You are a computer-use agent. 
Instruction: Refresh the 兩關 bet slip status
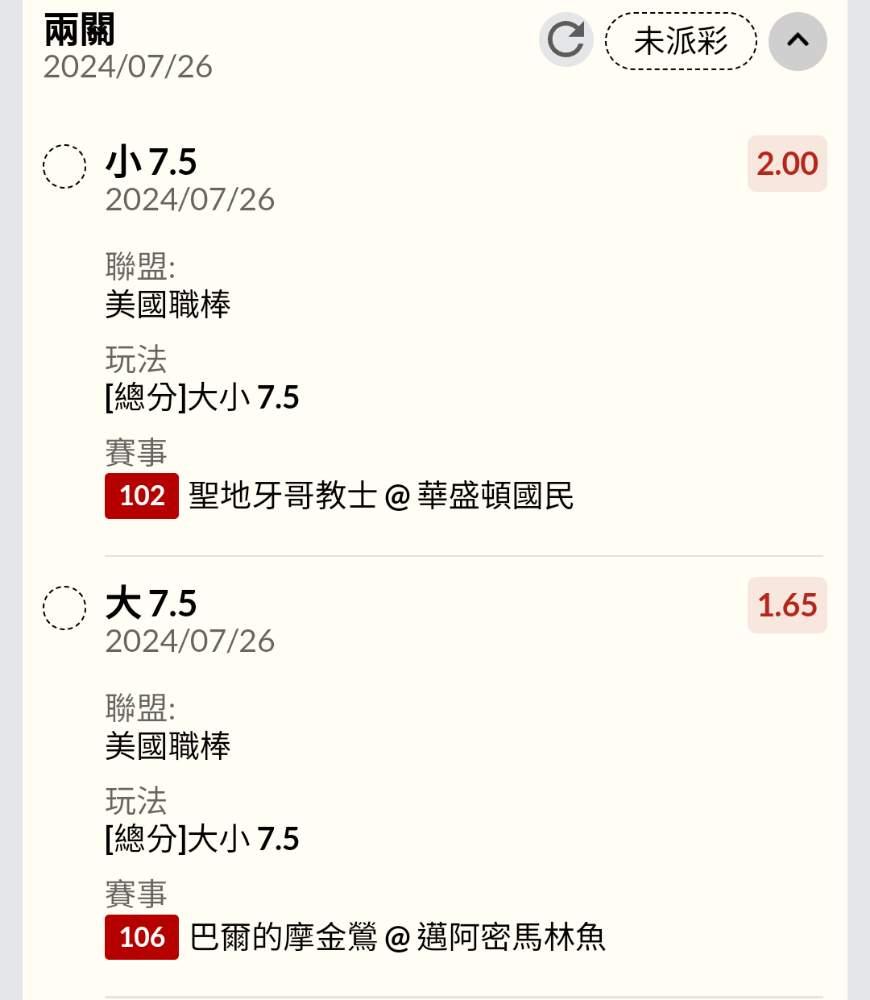coord(566,41)
